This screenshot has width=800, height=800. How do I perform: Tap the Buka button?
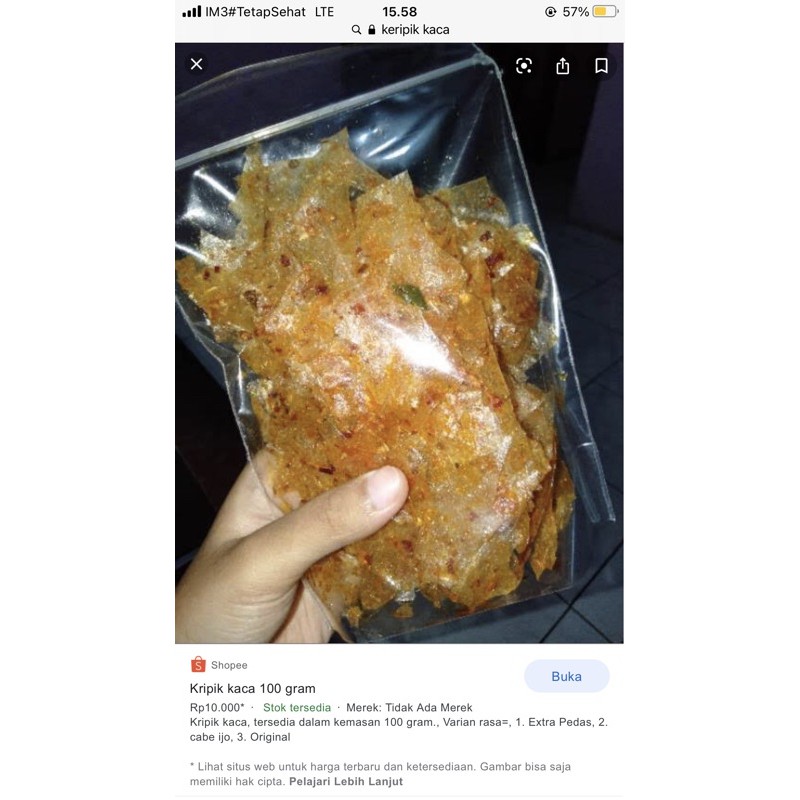click(x=566, y=676)
